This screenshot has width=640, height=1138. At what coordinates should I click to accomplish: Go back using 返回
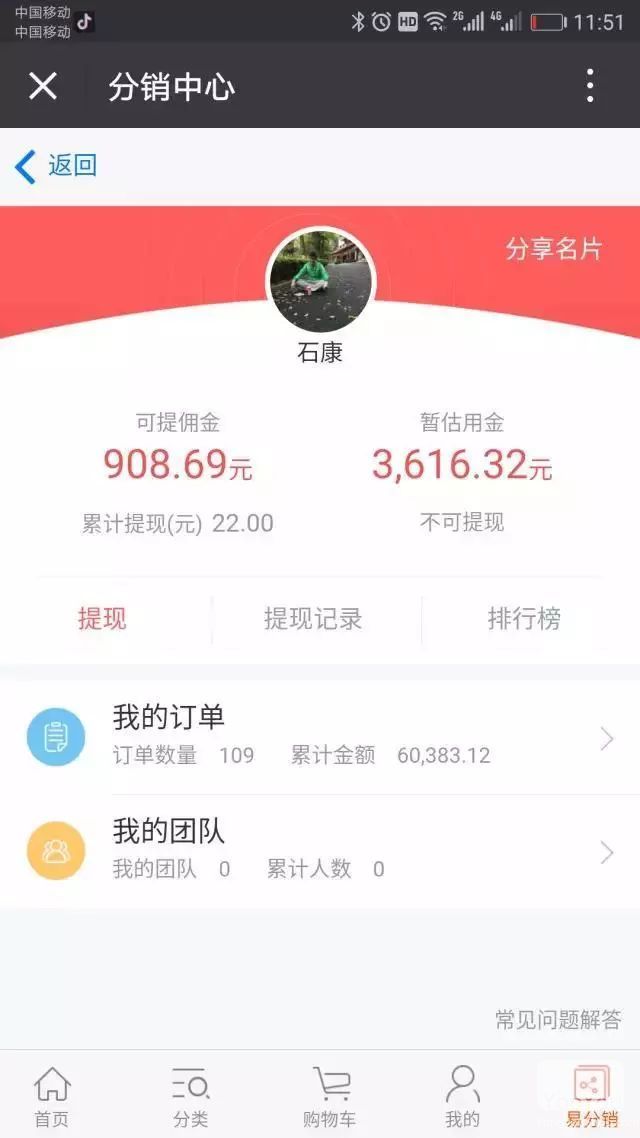(x=57, y=166)
